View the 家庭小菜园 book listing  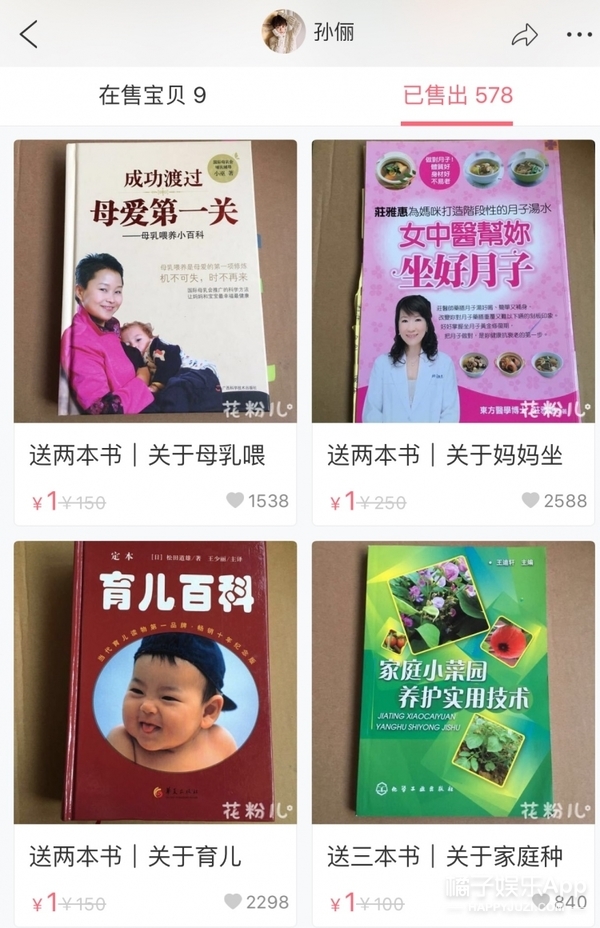(x=453, y=682)
